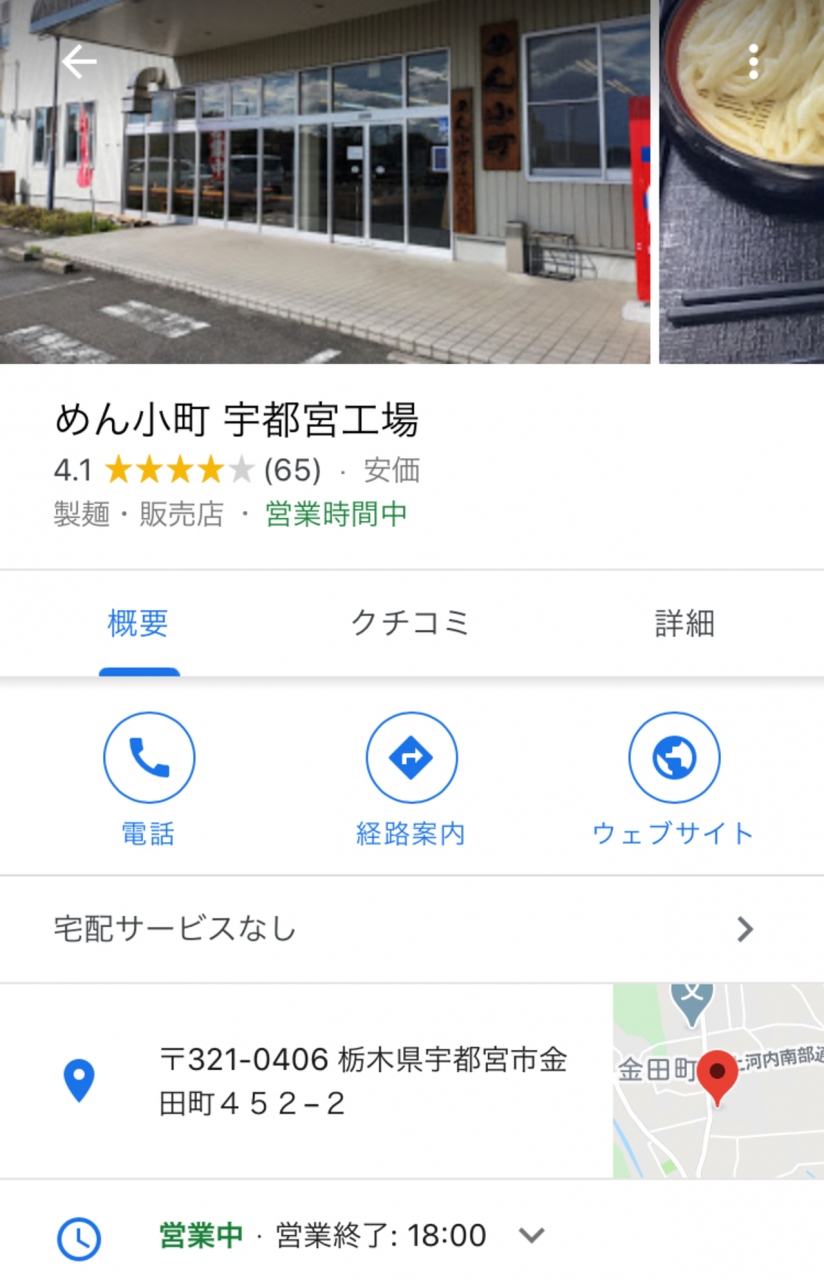The height and width of the screenshot is (1280, 824).
Task: Open the storefront photo
Action: point(325,200)
